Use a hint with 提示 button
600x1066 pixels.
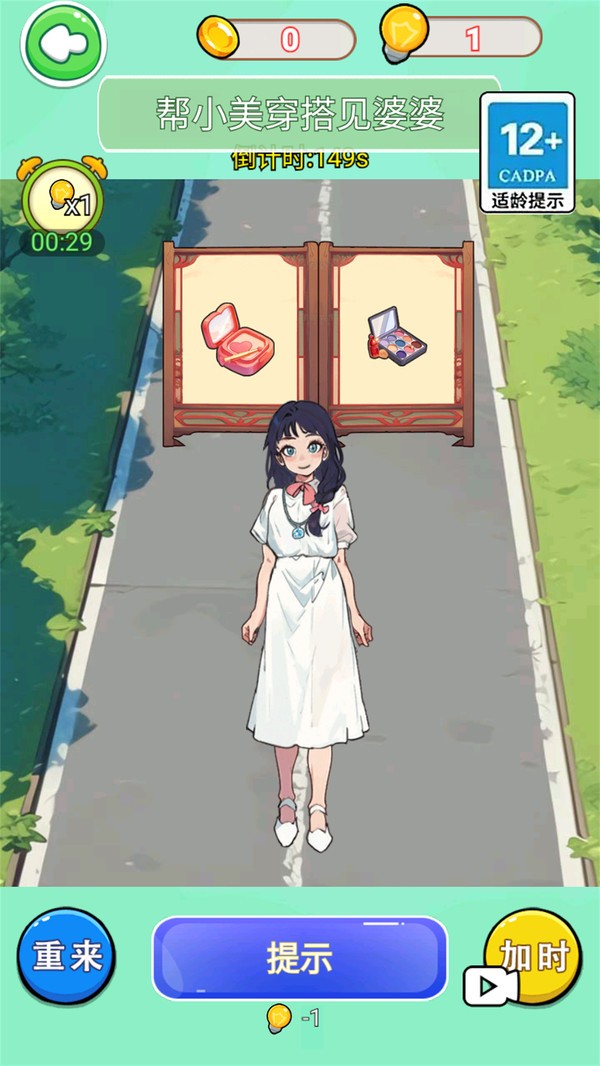coord(299,958)
